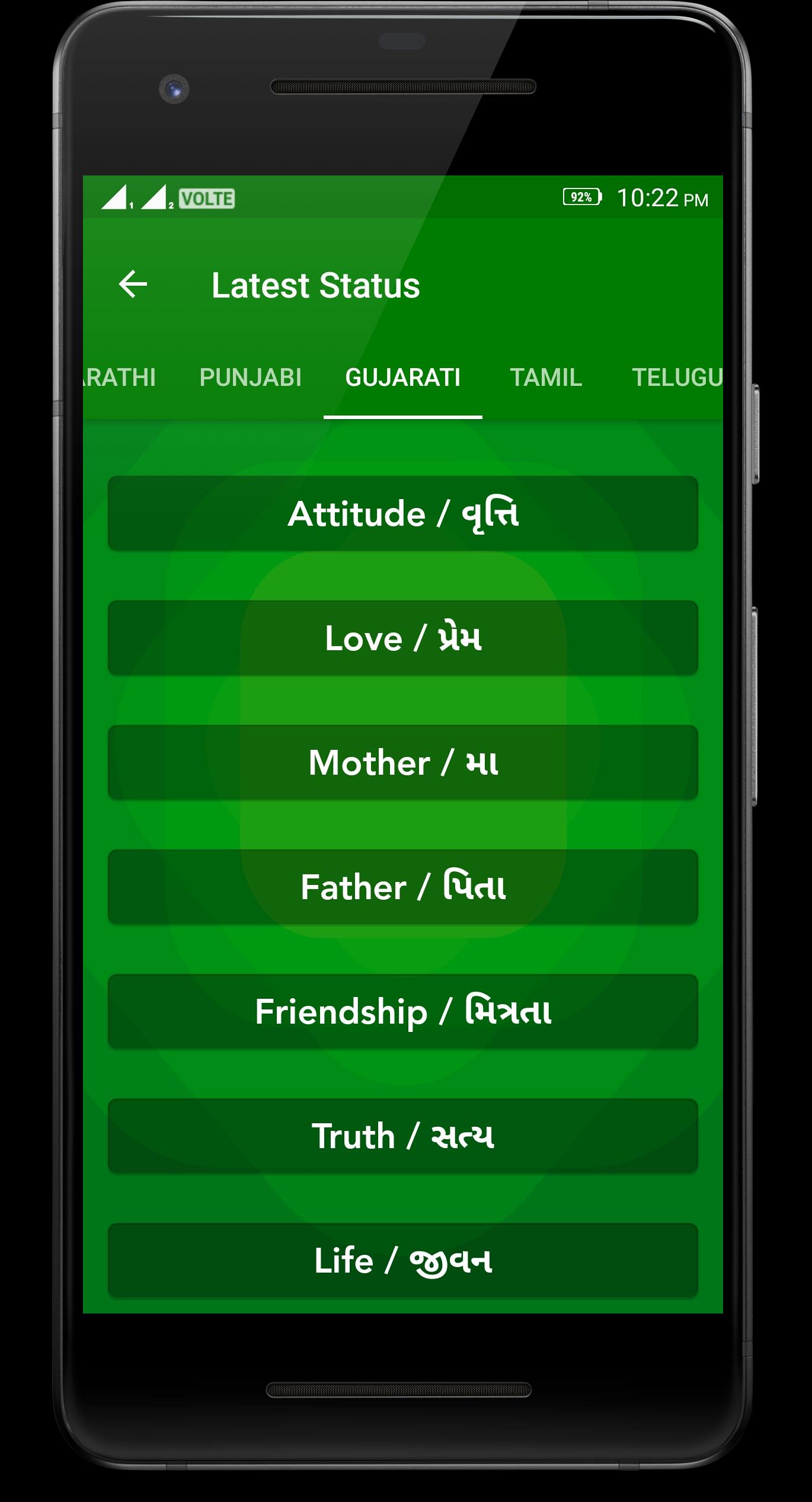Select the Gujarati tab

pyautogui.click(x=403, y=378)
